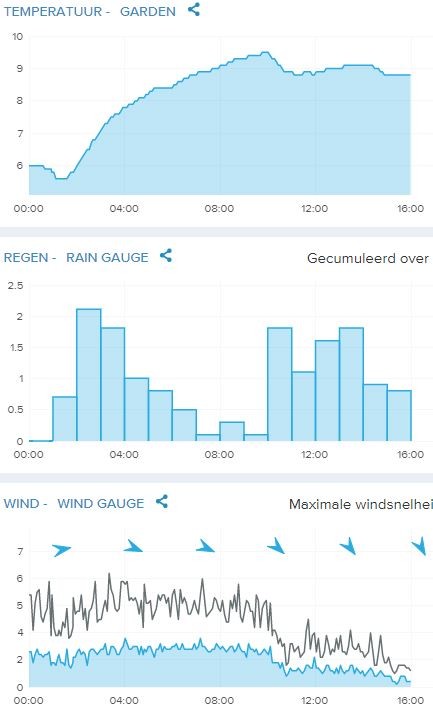This screenshot has height=713, width=433.
Task: Share the Wind Gauge graph
Action: (162, 502)
